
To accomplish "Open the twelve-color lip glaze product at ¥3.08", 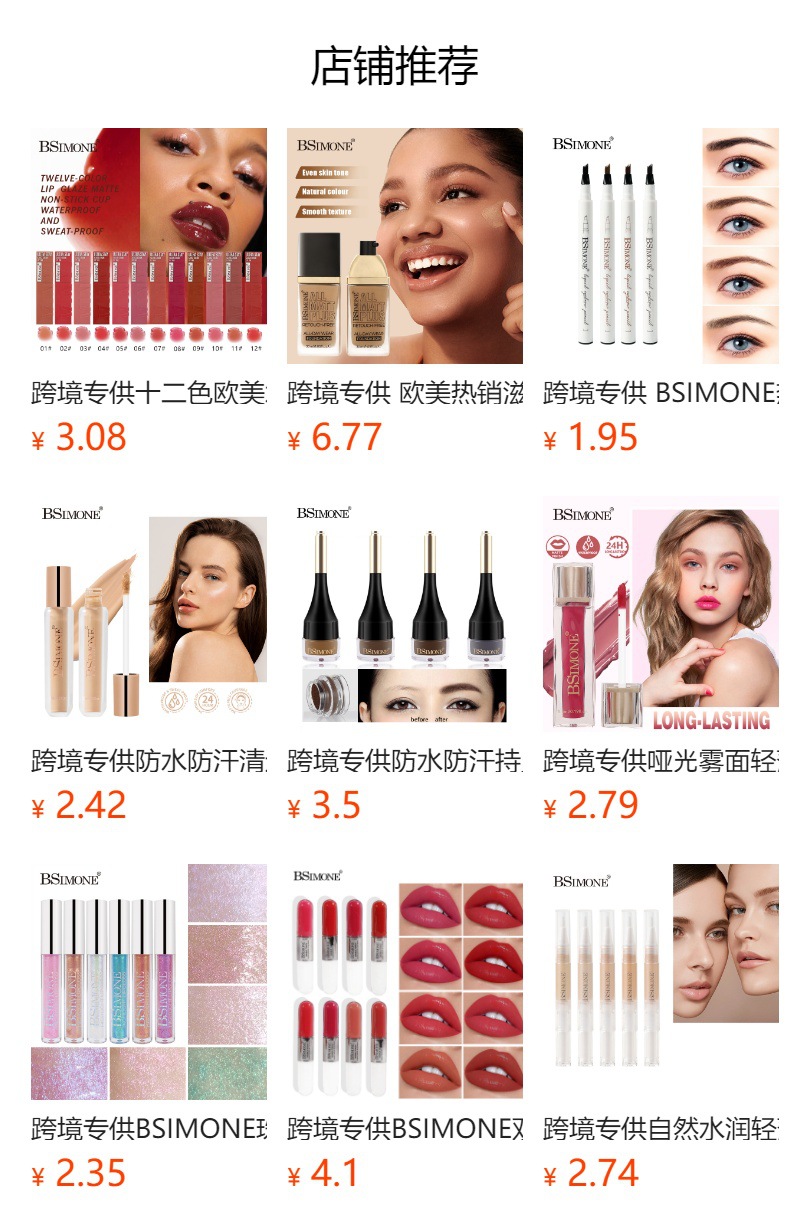I will tap(149, 246).
